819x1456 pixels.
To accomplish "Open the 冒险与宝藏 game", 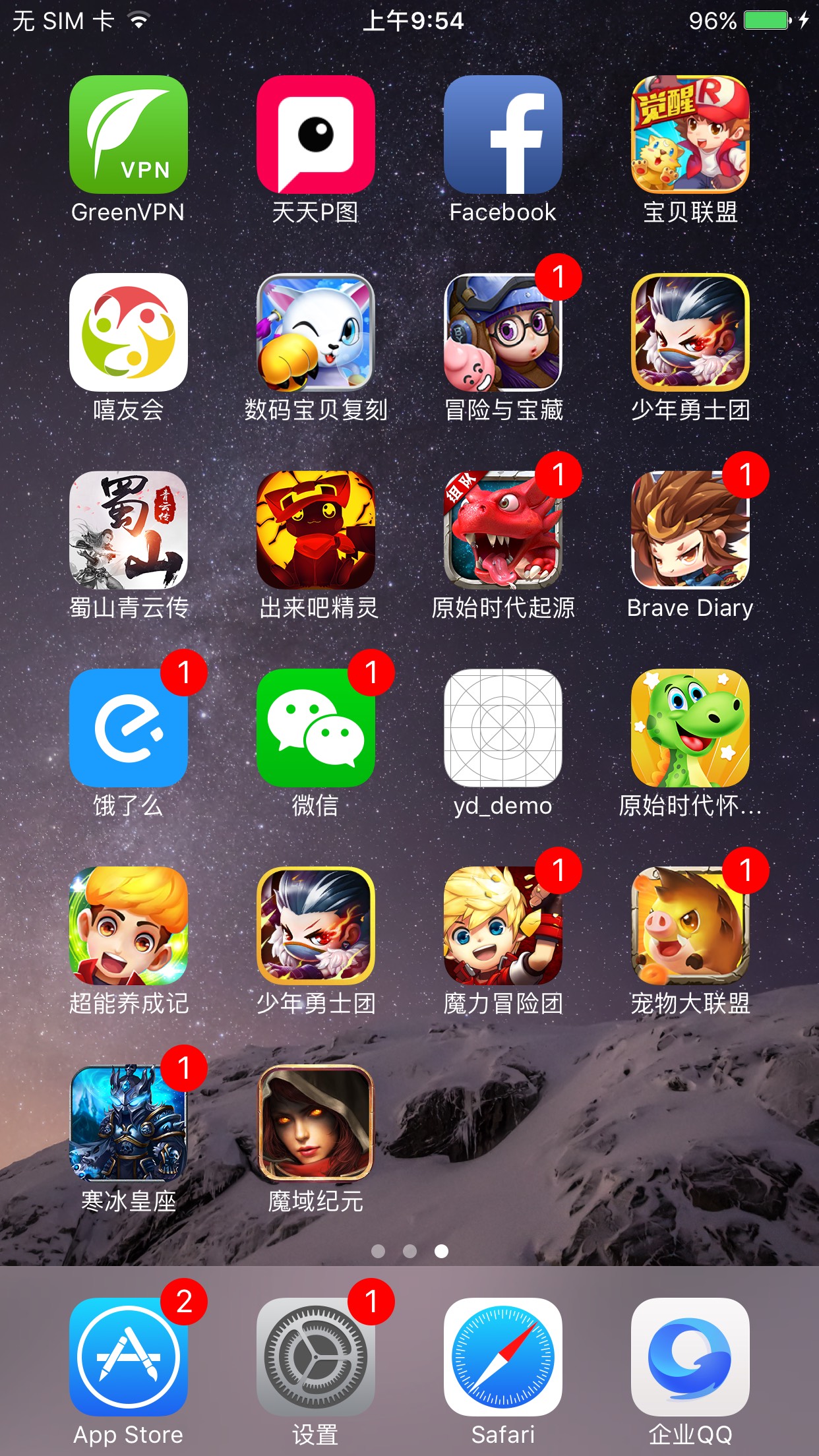I will click(x=503, y=332).
